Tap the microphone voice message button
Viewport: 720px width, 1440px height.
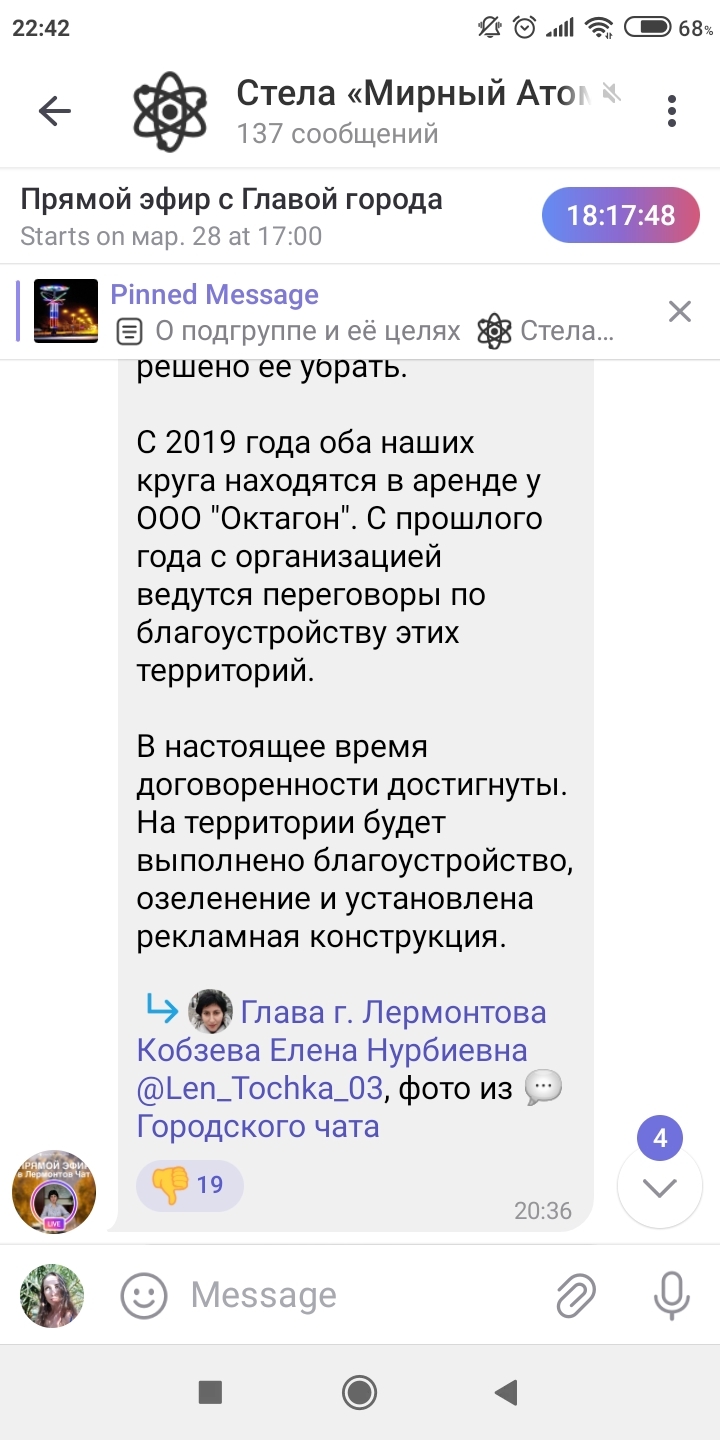click(x=670, y=1296)
